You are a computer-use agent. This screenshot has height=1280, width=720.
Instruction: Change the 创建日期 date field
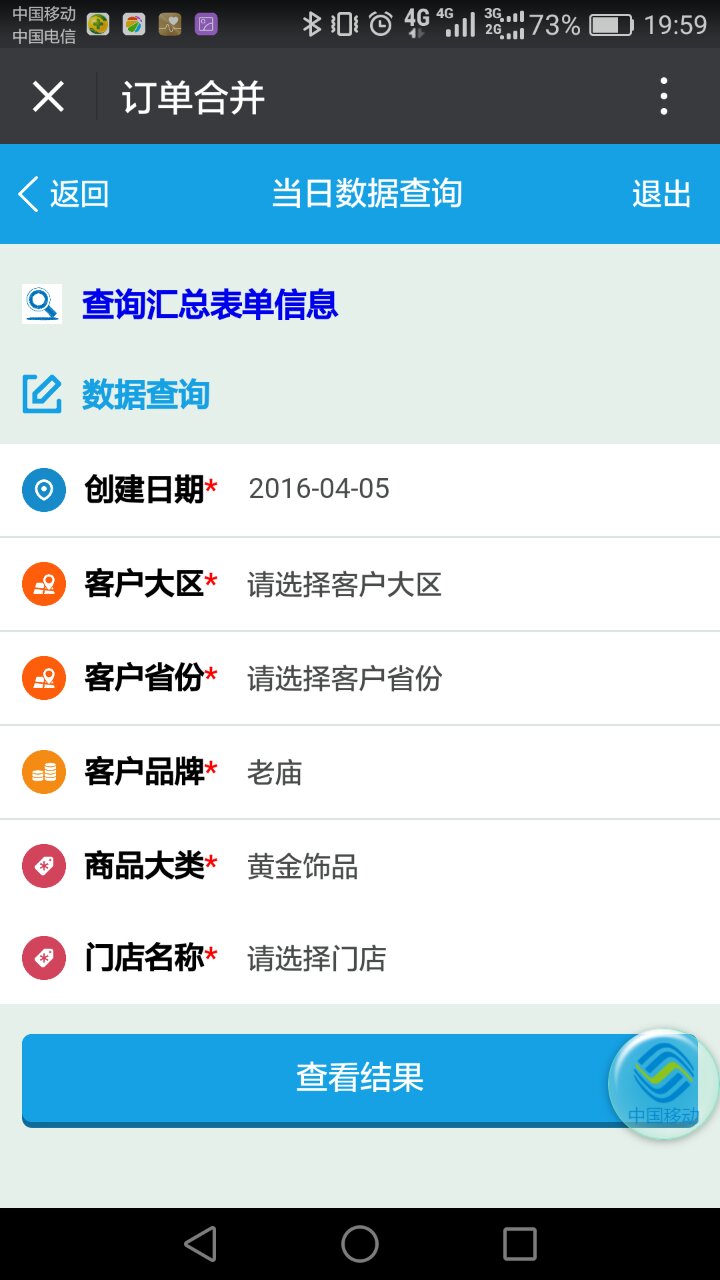360,490
